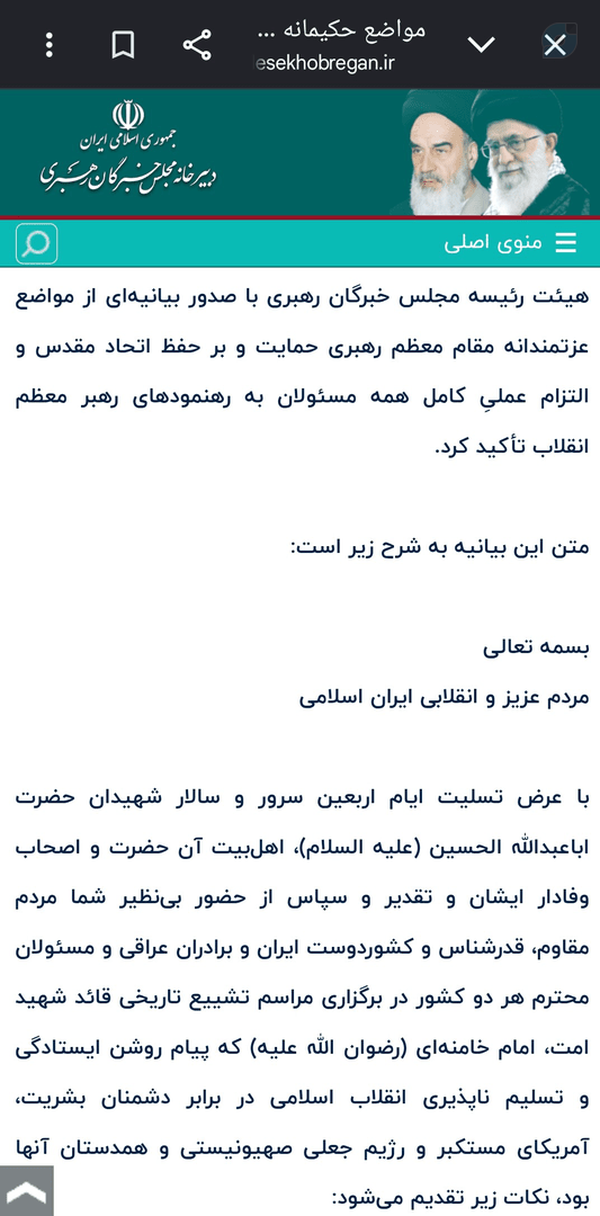
Task: Bookmark this page
Action: [x=124, y=45]
